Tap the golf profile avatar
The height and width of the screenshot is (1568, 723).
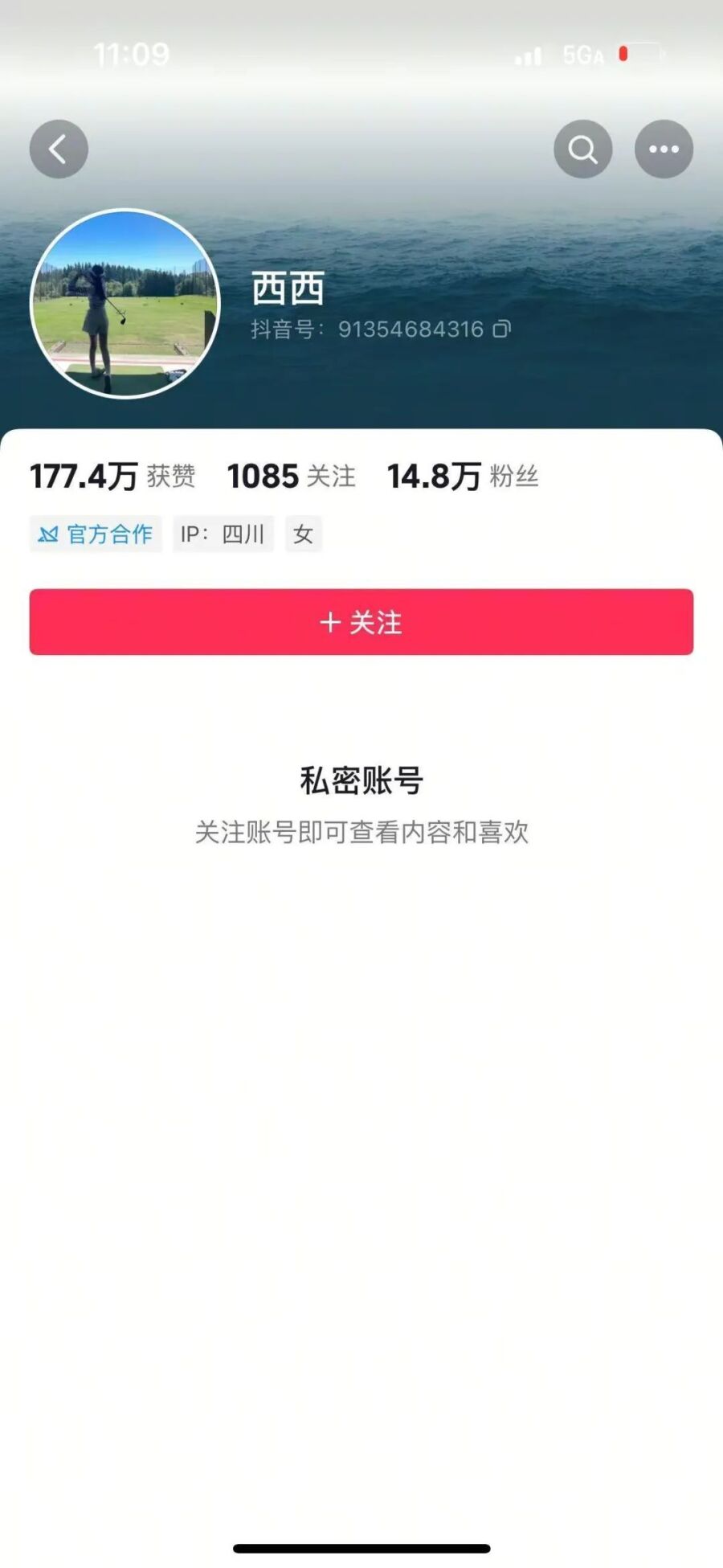(x=125, y=304)
